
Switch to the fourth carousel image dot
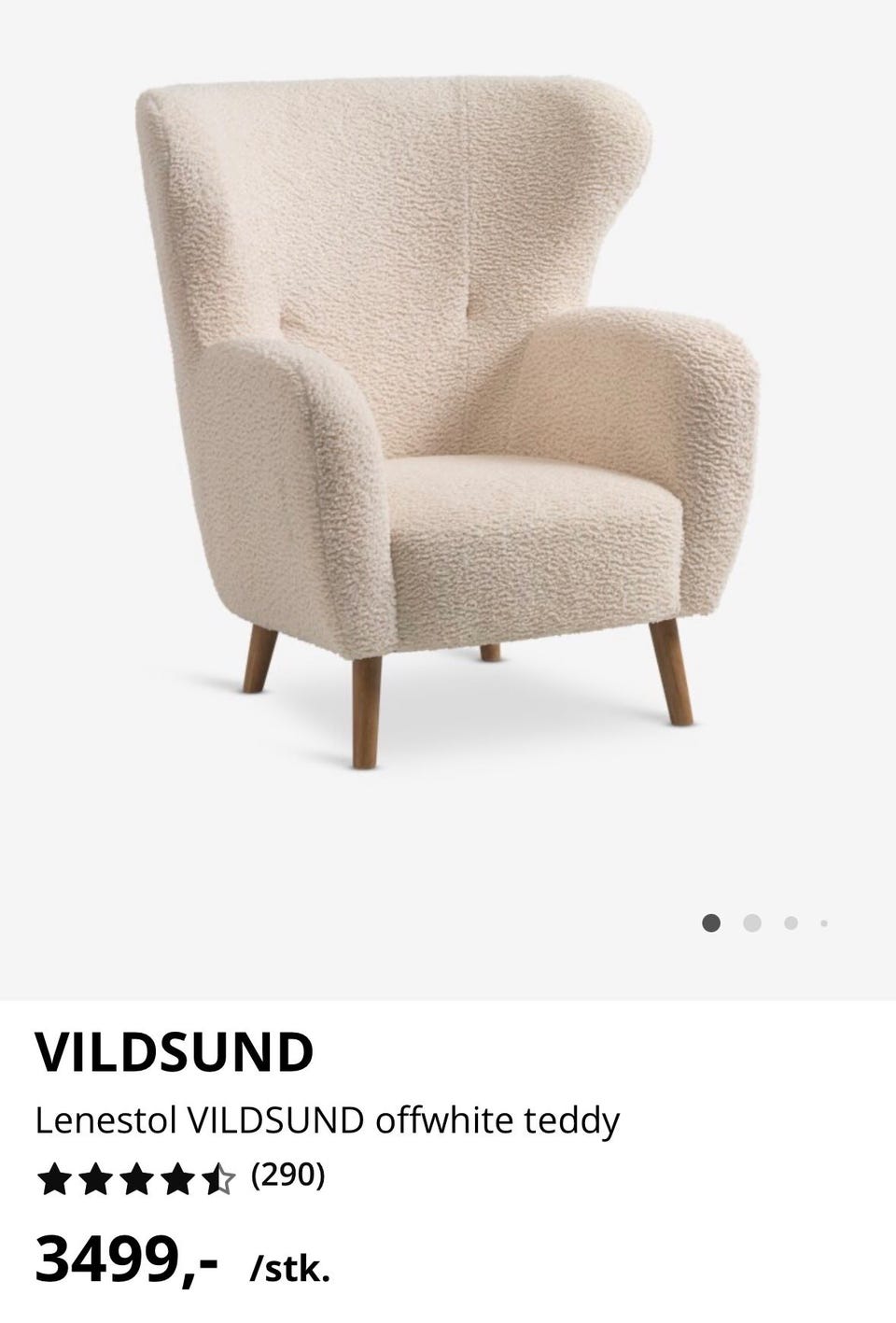pyautogui.click(x=823, y=922)
